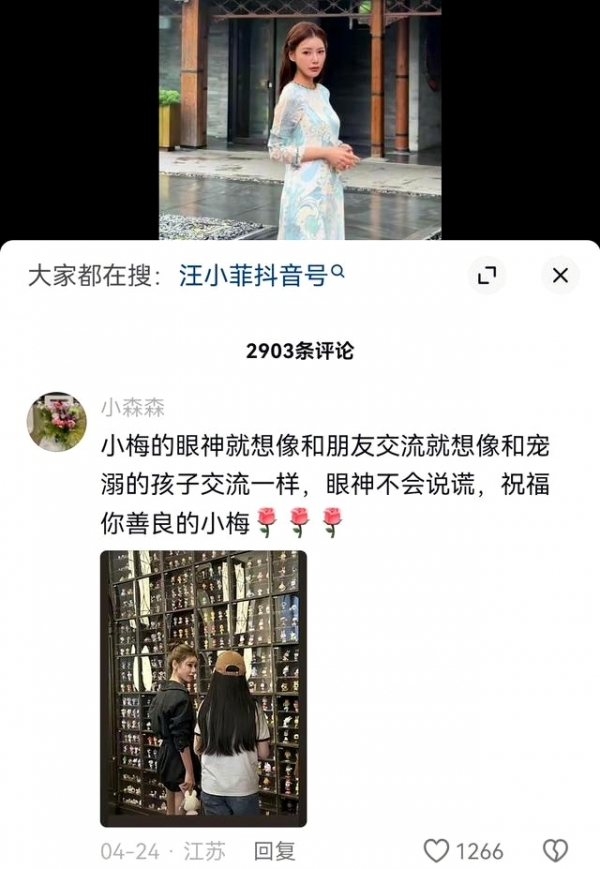Like 小森森's comment

pyautogui.click(x=437, y=851)
